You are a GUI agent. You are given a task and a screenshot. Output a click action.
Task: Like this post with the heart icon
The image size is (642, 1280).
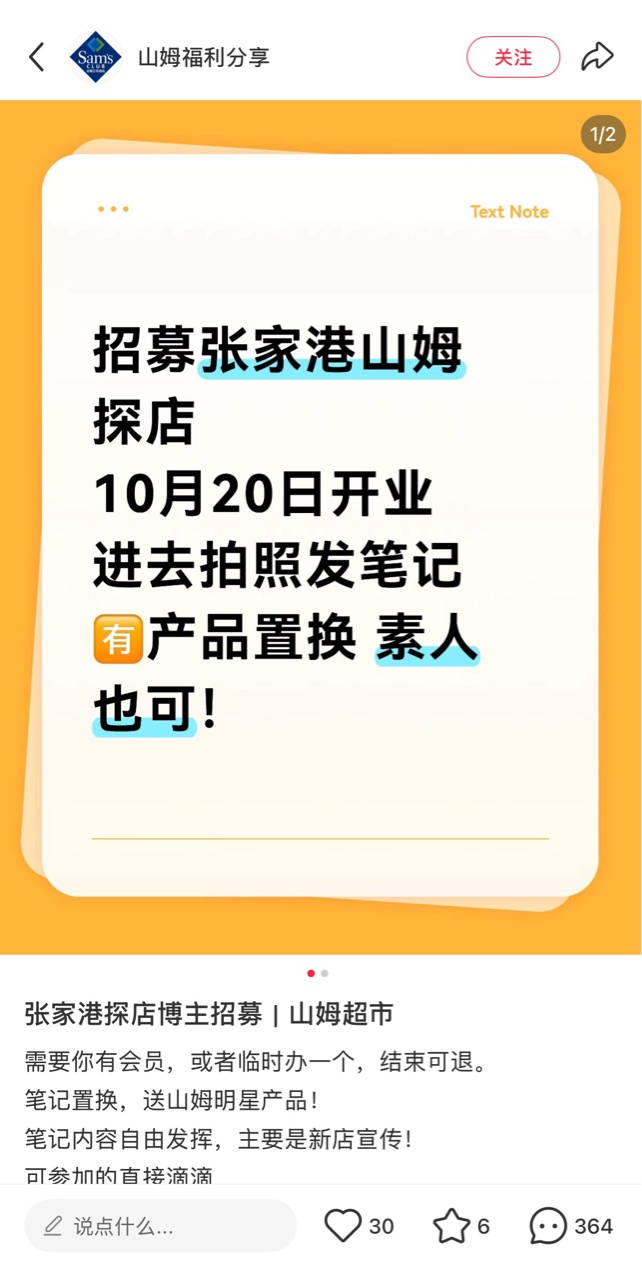point(343,1226)
